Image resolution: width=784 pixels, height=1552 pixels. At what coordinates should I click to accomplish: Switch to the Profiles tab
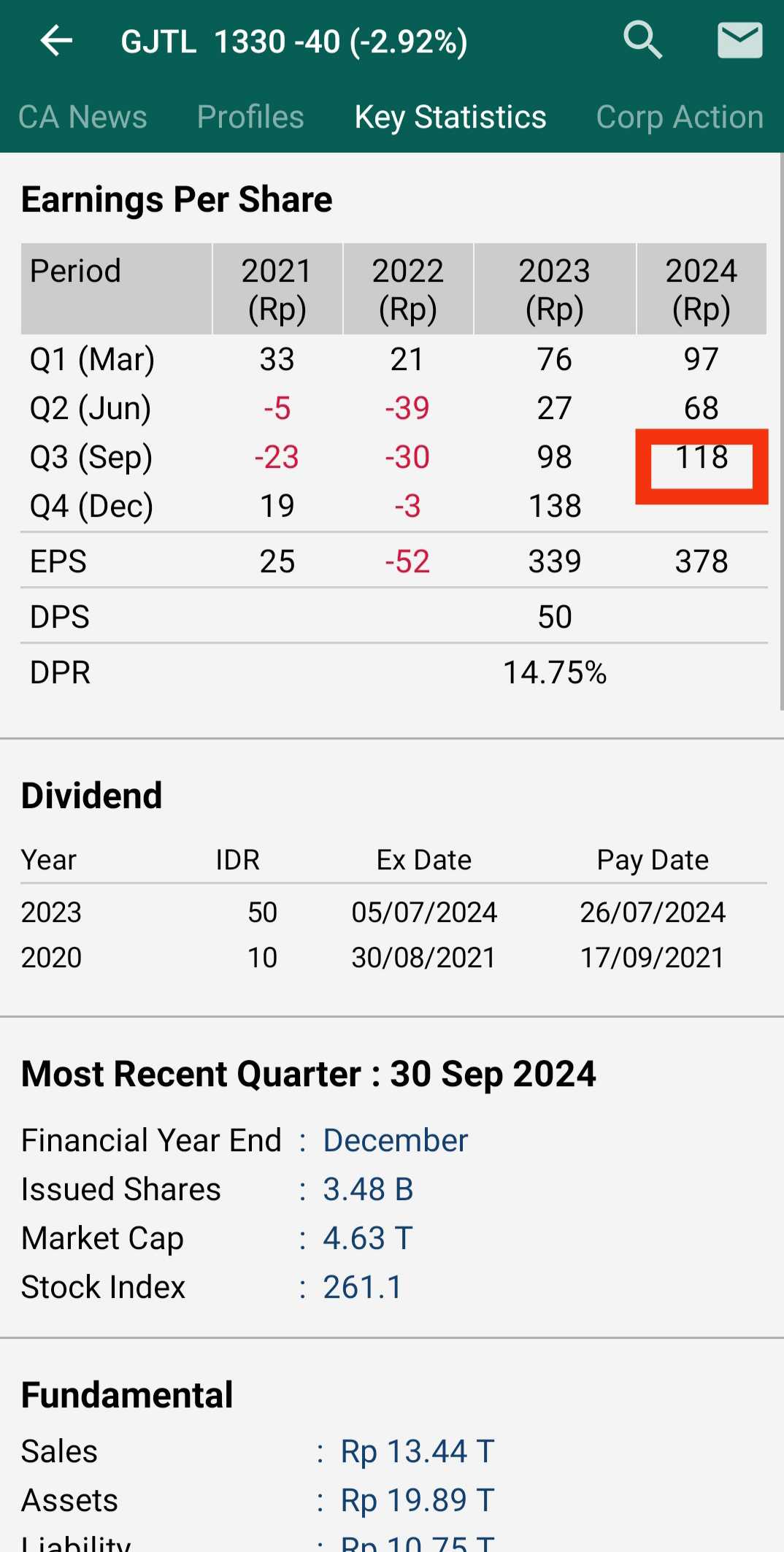pyautogui.click(x=250, y=117)
